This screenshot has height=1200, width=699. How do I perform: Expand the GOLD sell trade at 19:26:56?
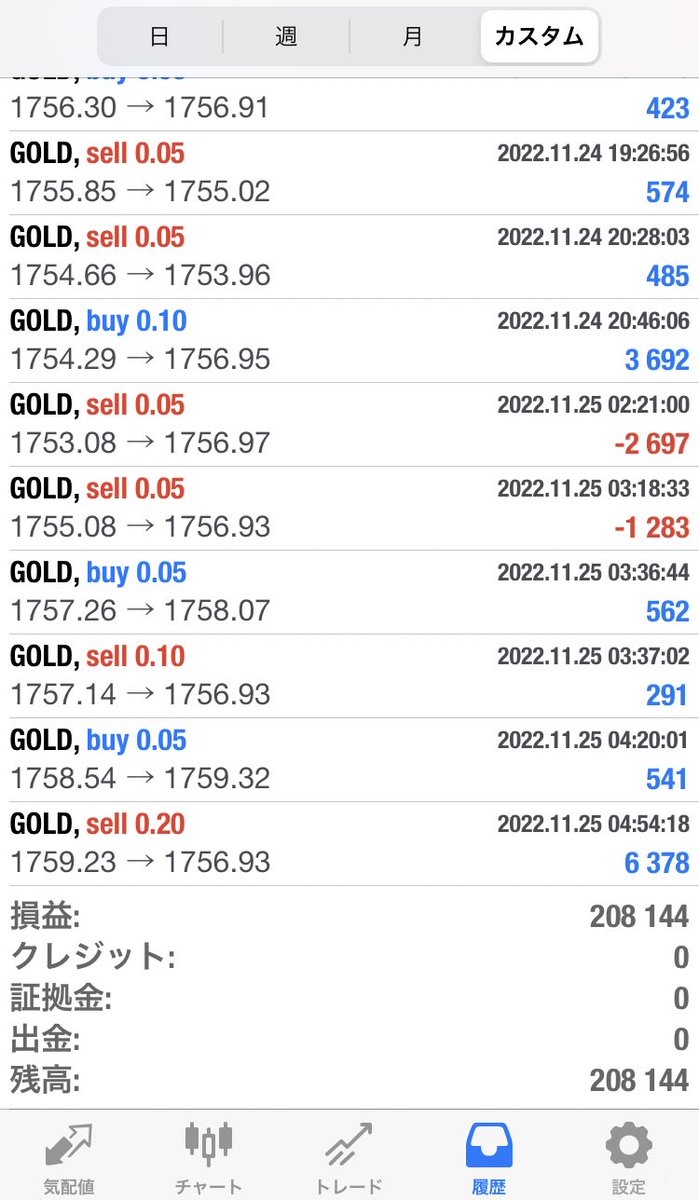pos(349,173)
